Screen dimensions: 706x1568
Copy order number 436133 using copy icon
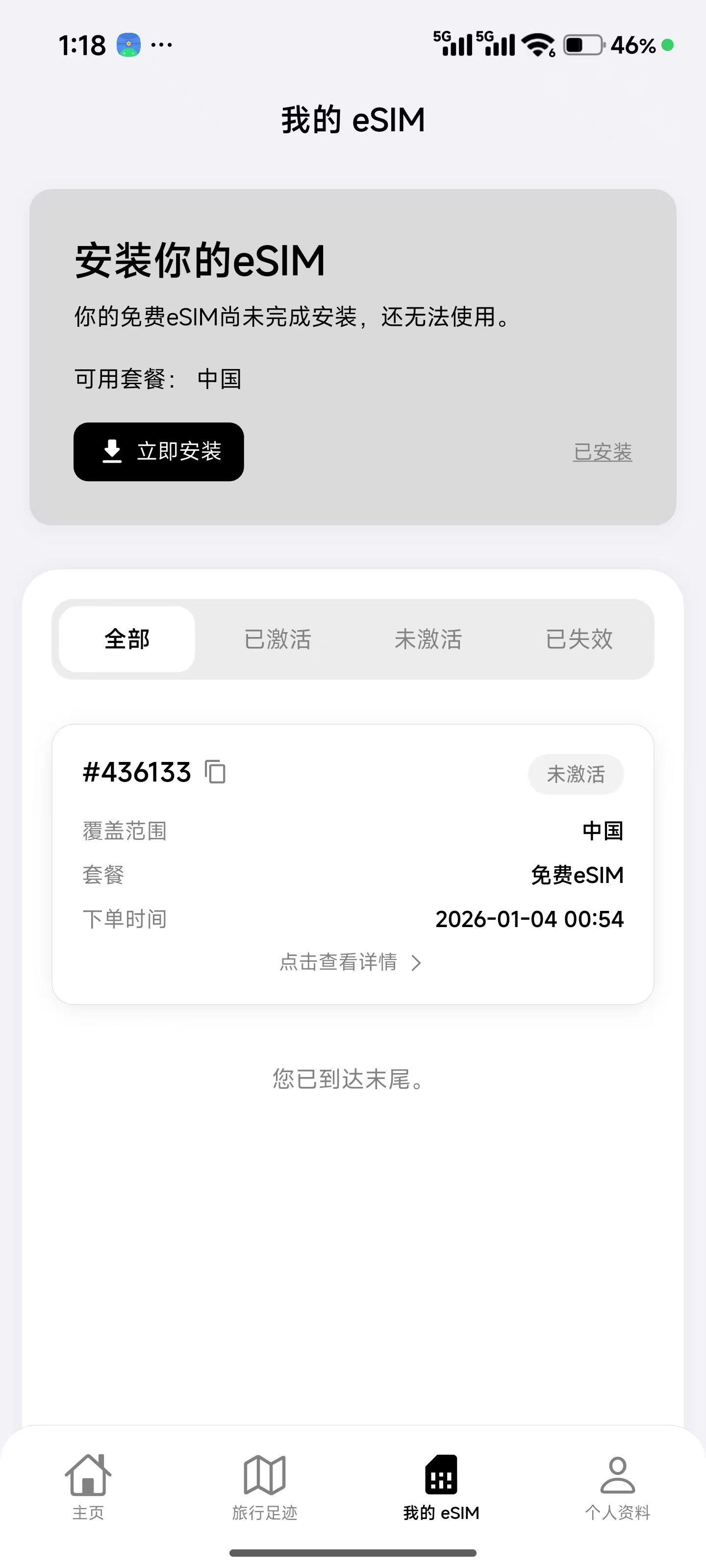point(215,772)
